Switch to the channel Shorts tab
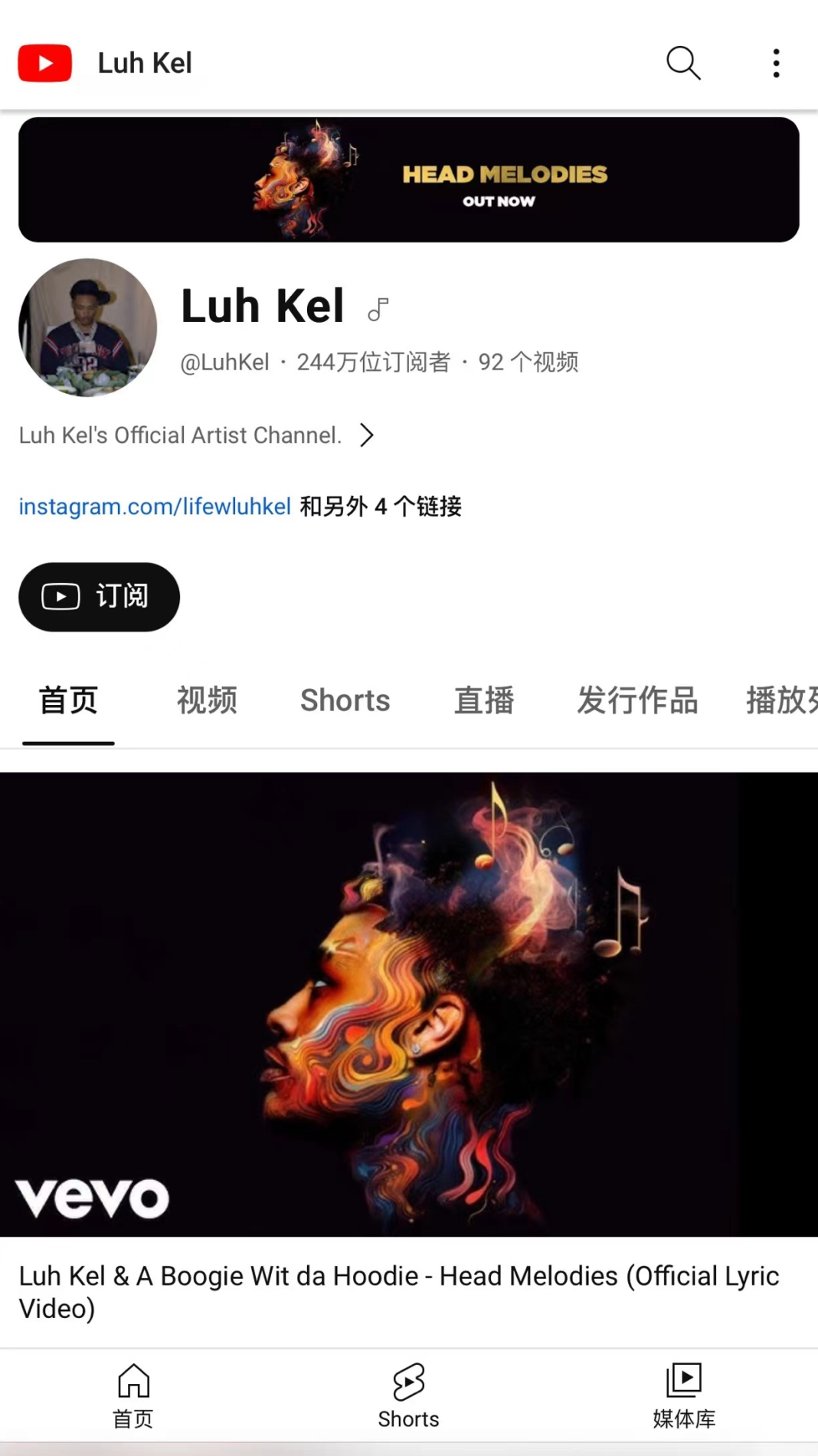Viewport: 818px width, 1456px height. (x=345, y=700)
